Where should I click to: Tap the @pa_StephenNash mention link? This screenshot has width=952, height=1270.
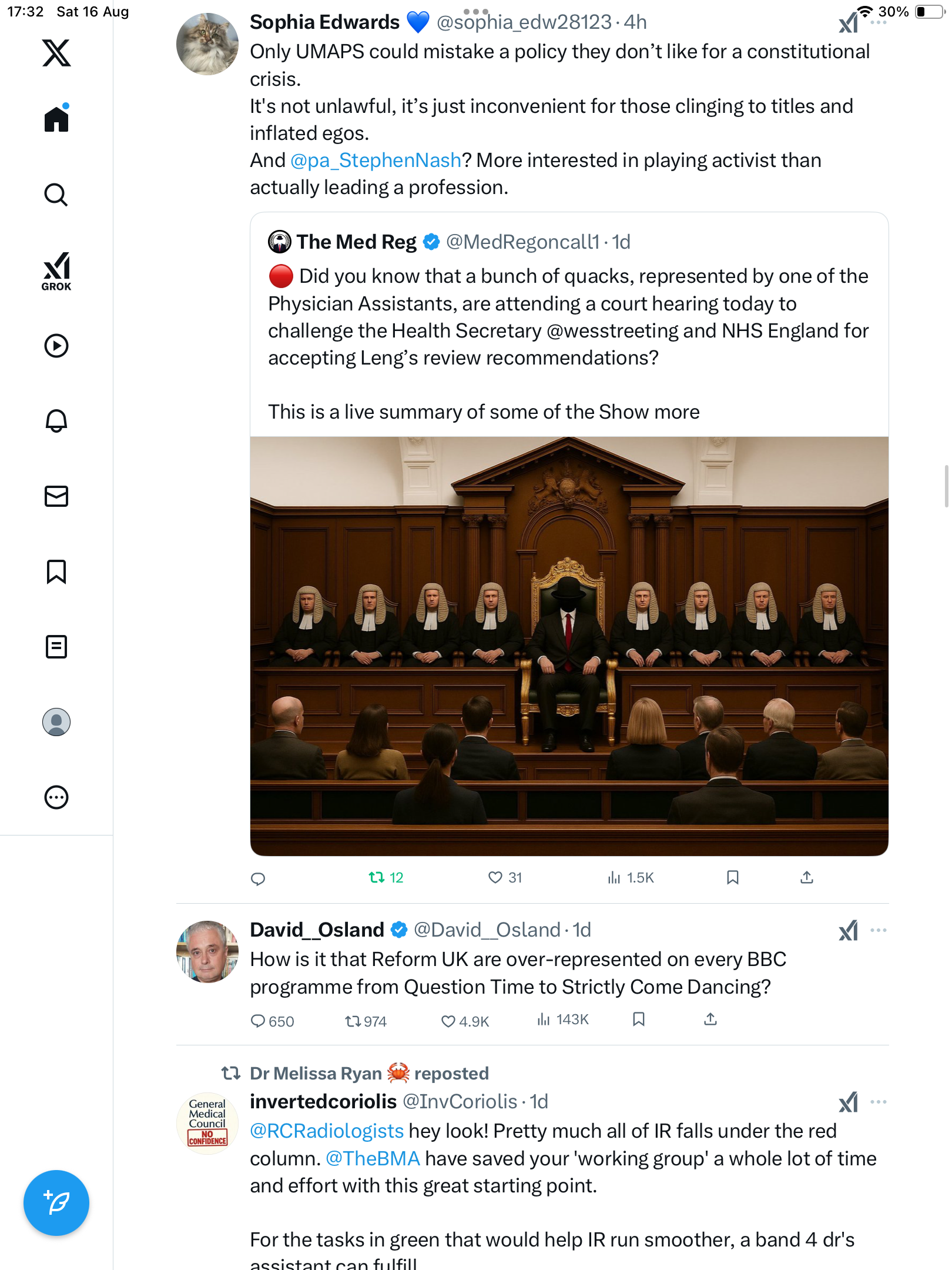point(376,161)
